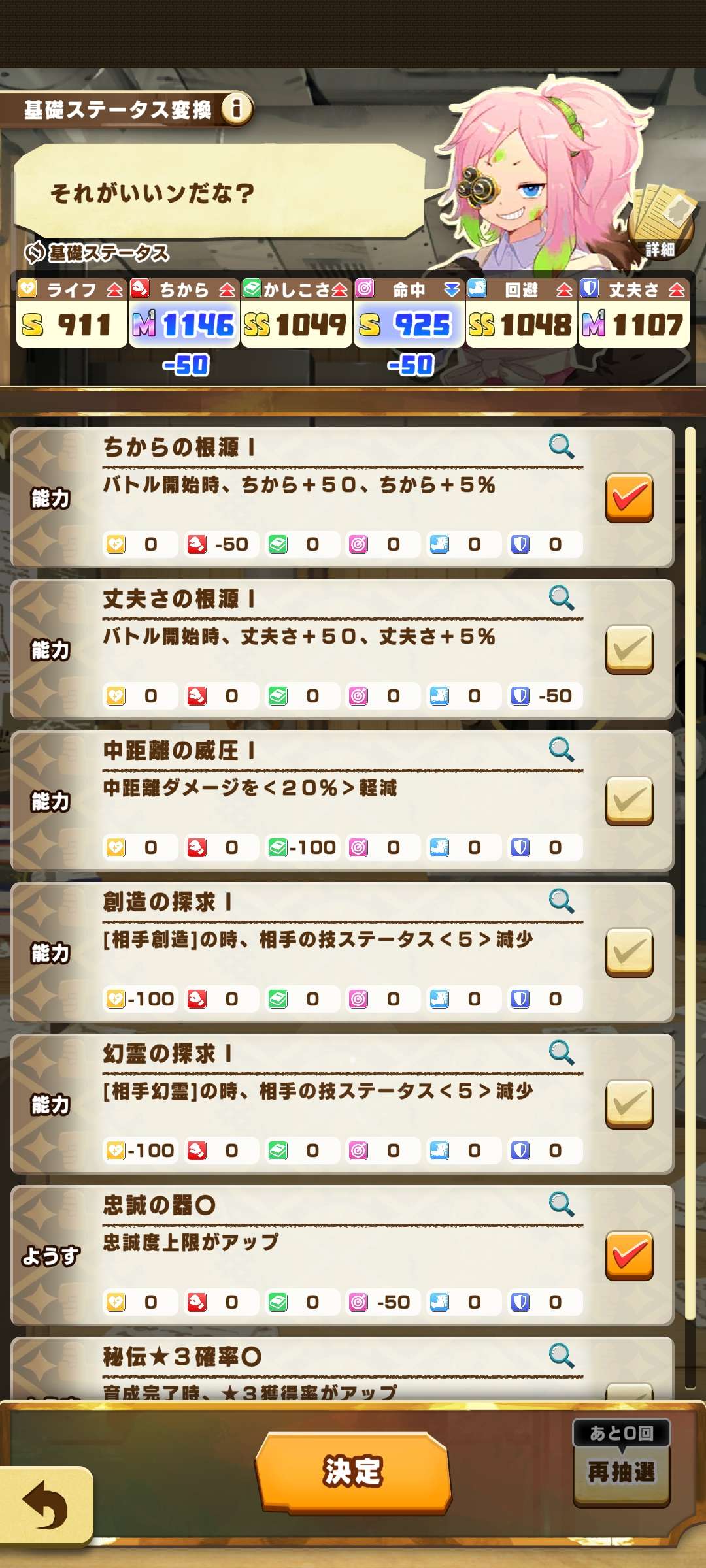The width and height of the screenshot is (706, 1568).
Task: Tap the magnifier next to 忠誠の器〇
Action: pos(561,1205)
